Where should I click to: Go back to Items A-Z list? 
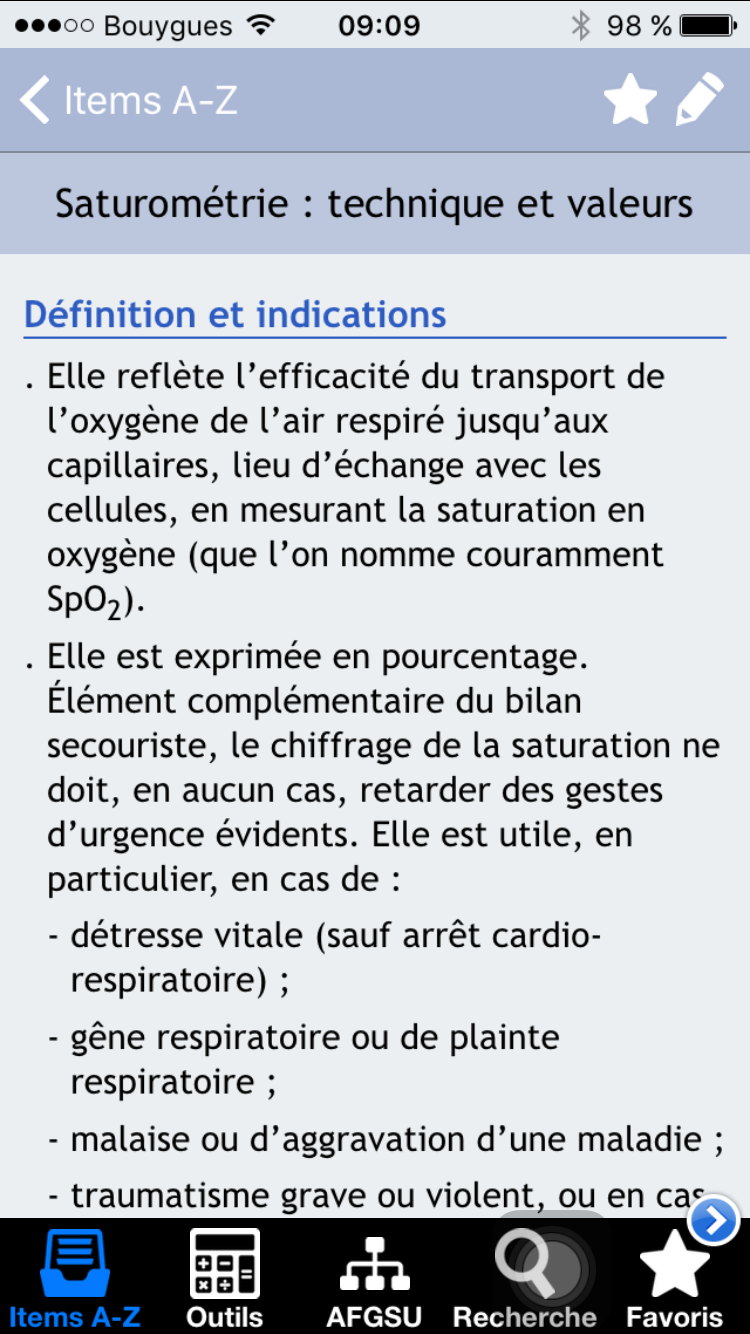pyautogui.click(x=128, y=101)
